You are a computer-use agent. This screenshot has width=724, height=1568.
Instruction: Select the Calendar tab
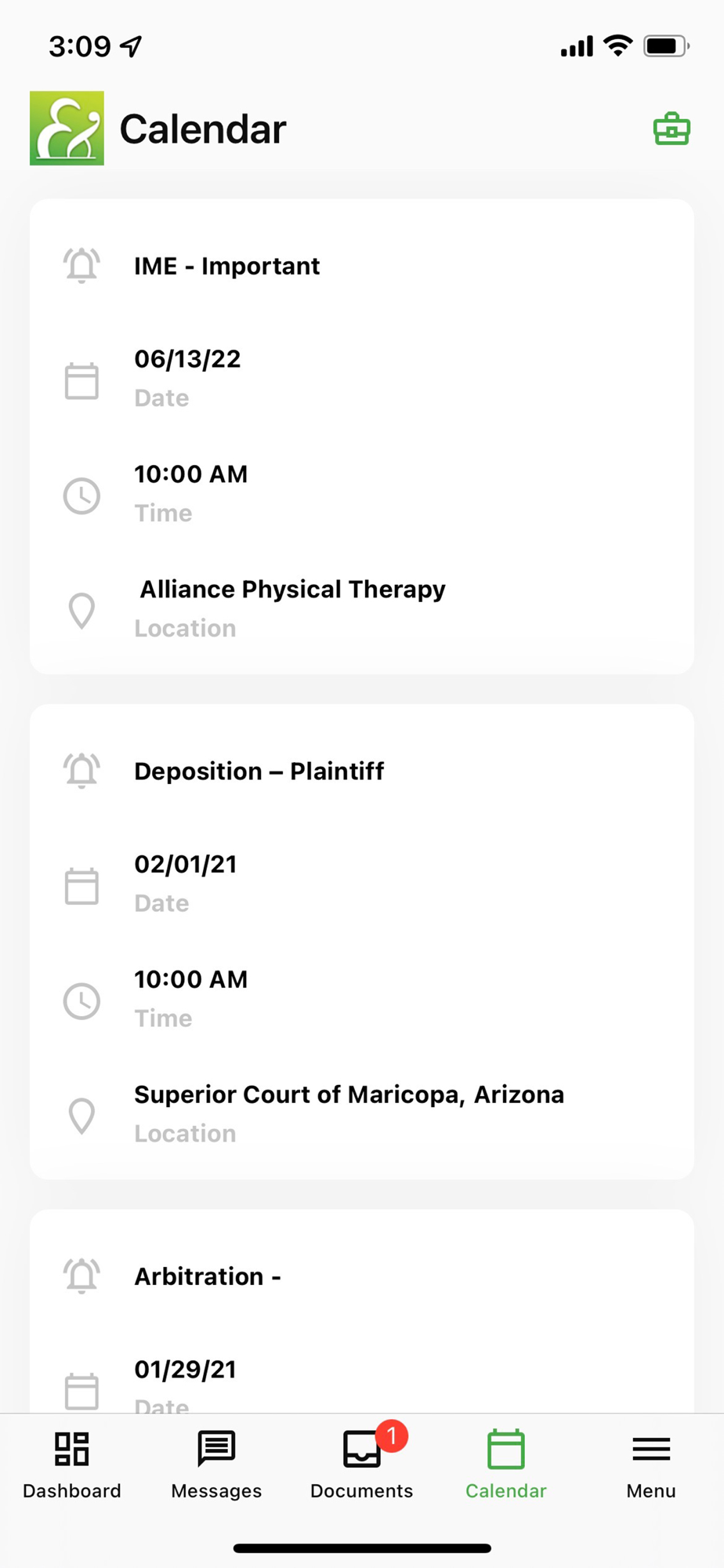tap(506, 1465)
